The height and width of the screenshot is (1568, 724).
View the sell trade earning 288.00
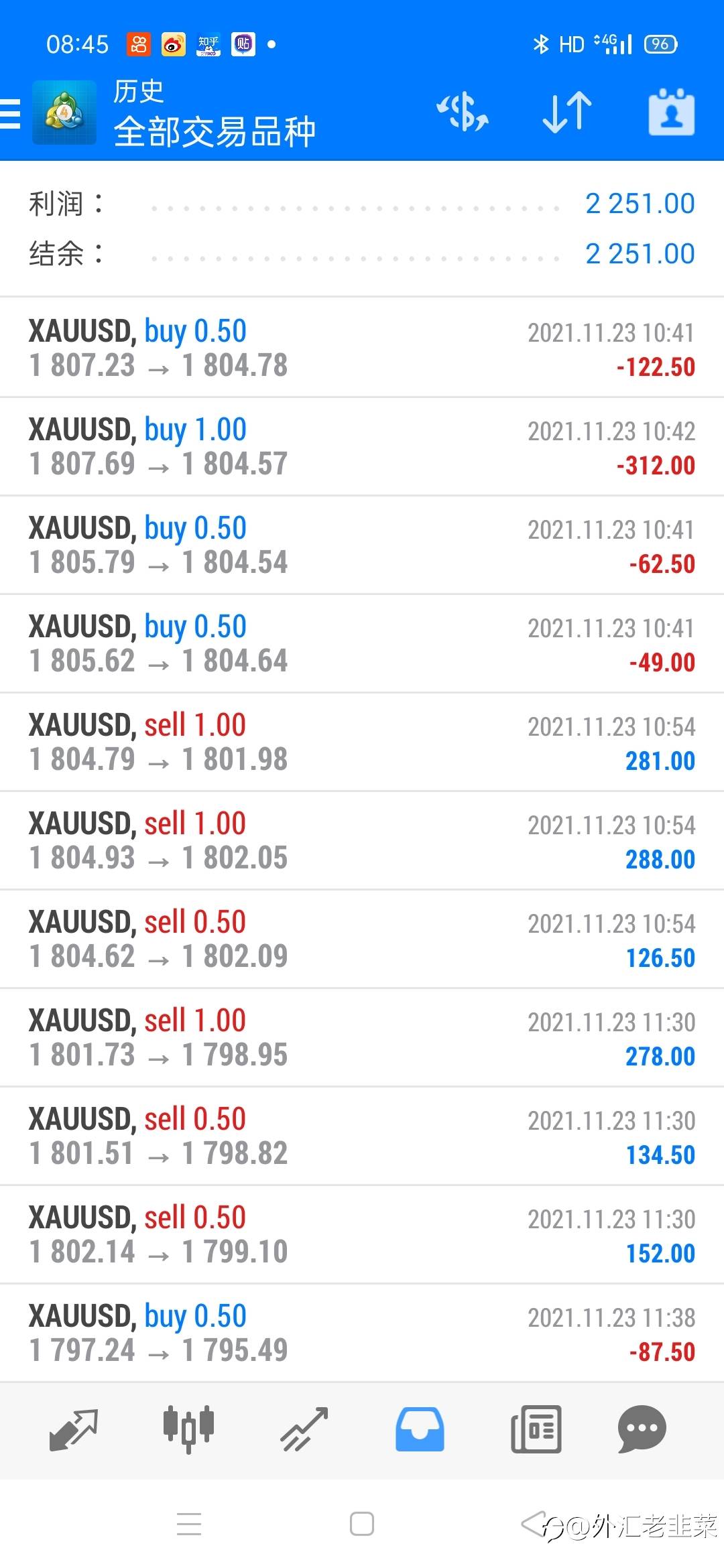coord(362,841)
